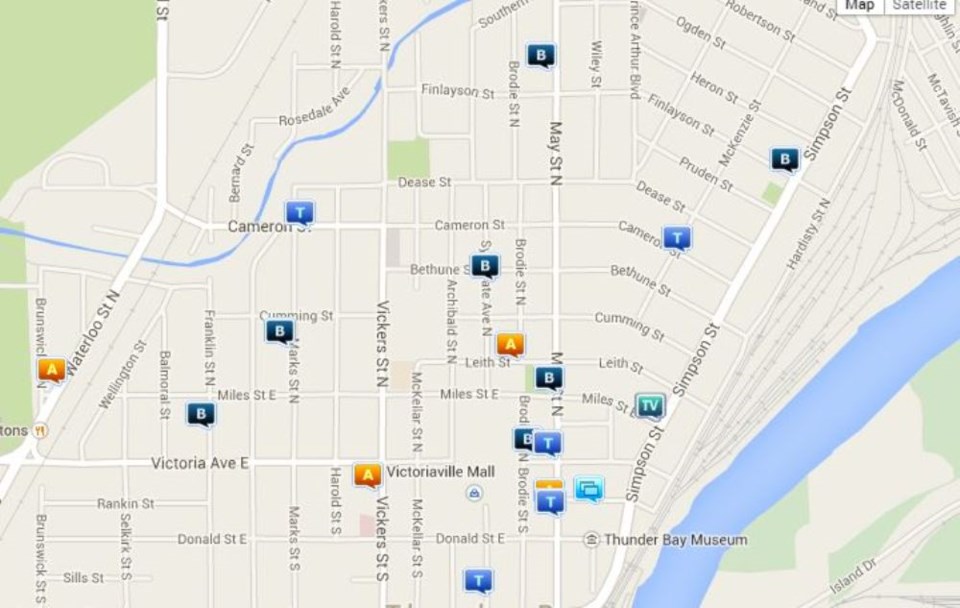The width and height of the screenshot is (960, 608).
Task: Select the Map view button
Action: (x=860, y=5)
